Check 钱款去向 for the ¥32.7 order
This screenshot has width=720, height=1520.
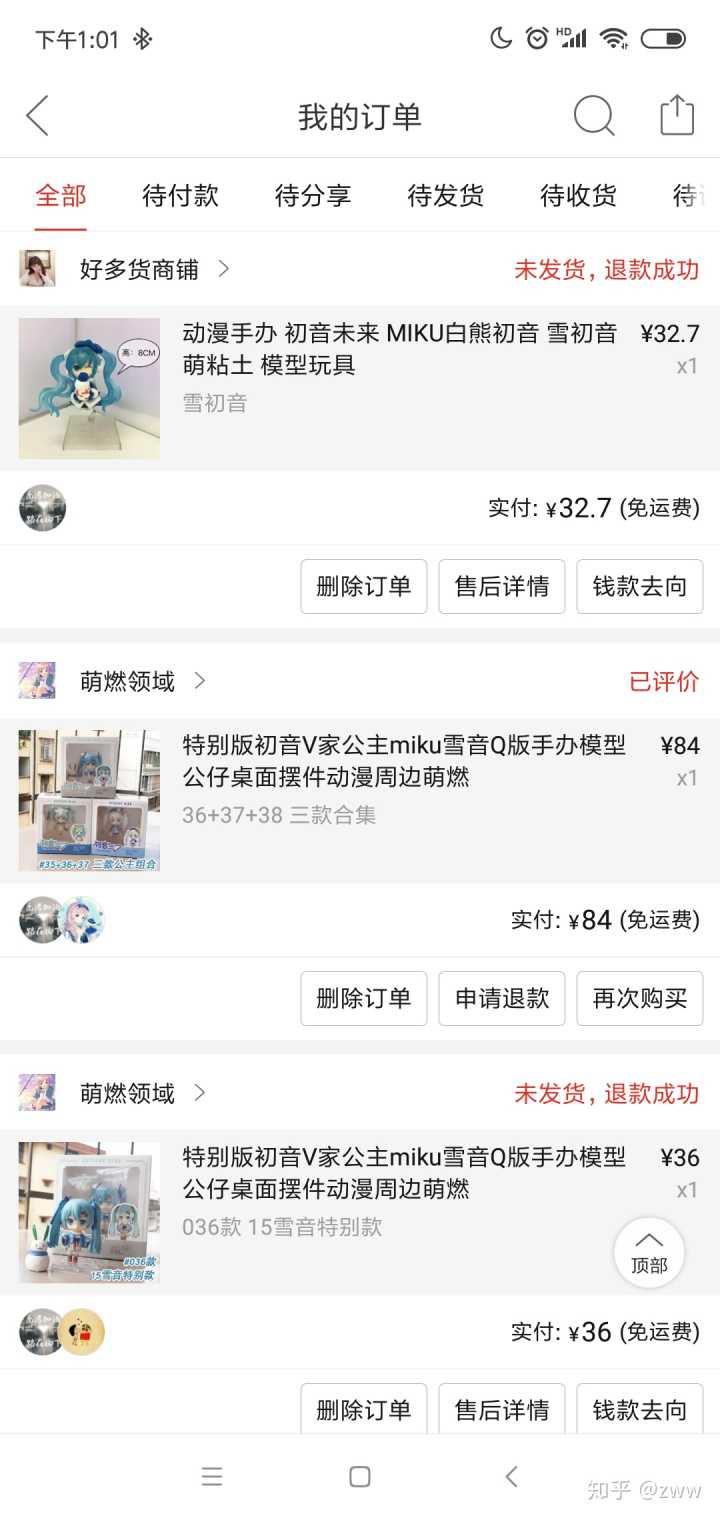tap(639, 586)
